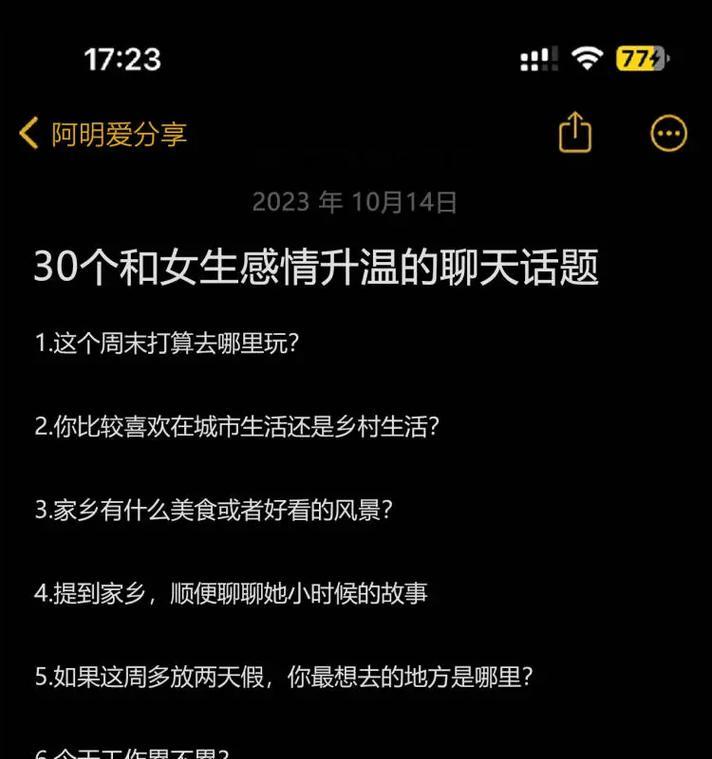Open the more options menu
The width and height of the screenshot is (712, 759).
pos(668,133)
